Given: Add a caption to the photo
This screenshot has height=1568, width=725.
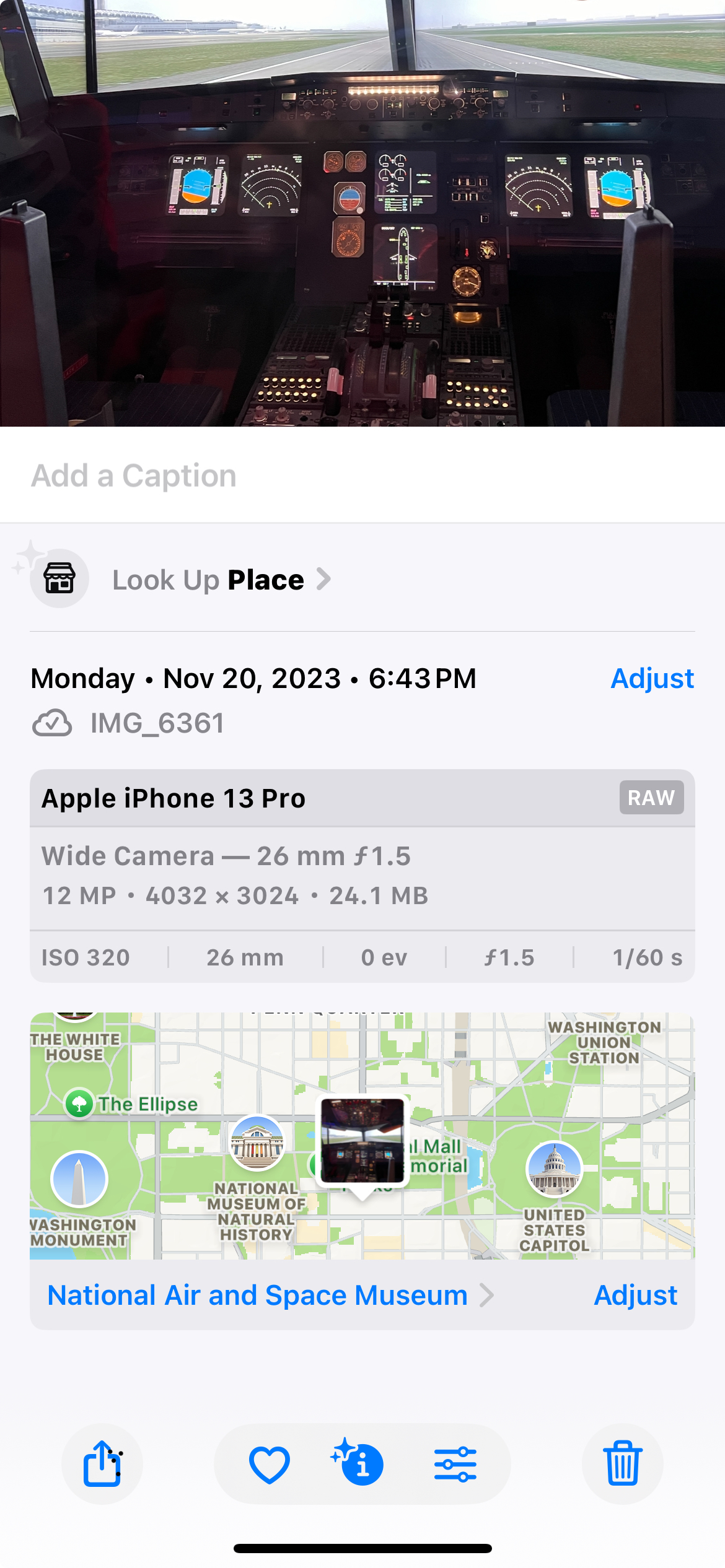Looking at the screenshot, I should tap(134, 476).
